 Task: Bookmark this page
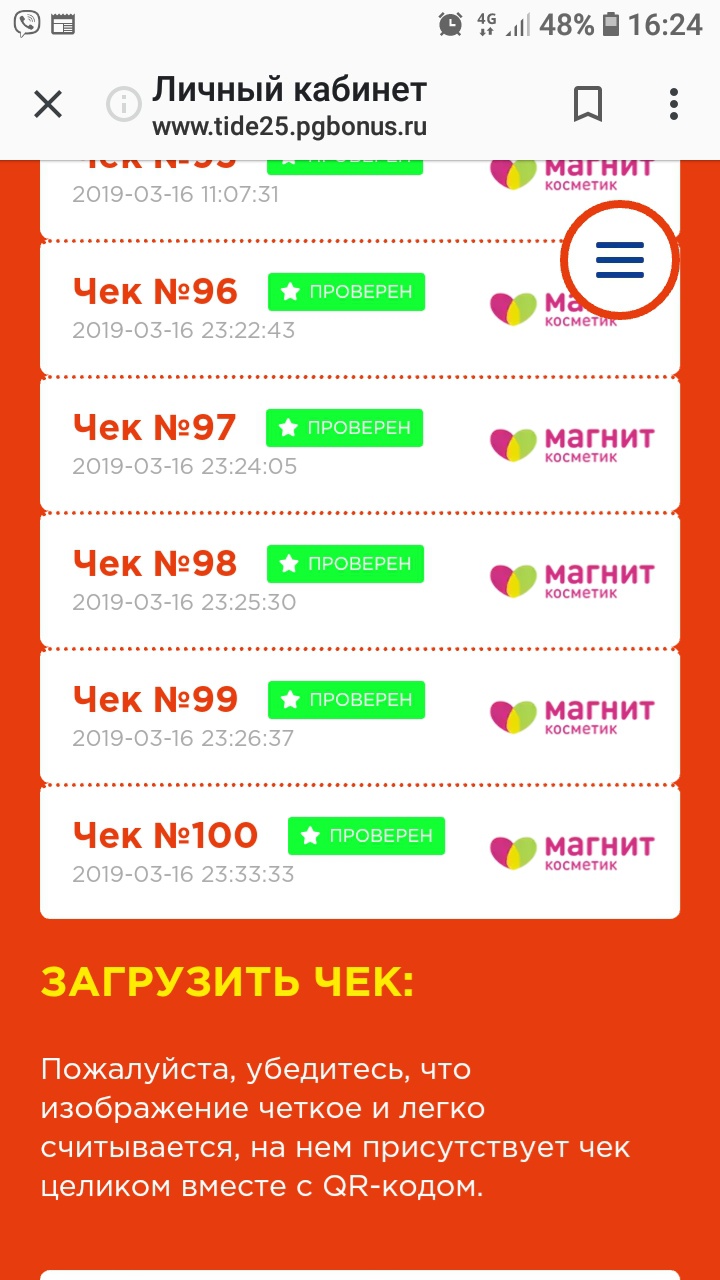pyautogui.click(x=588, y=104)
